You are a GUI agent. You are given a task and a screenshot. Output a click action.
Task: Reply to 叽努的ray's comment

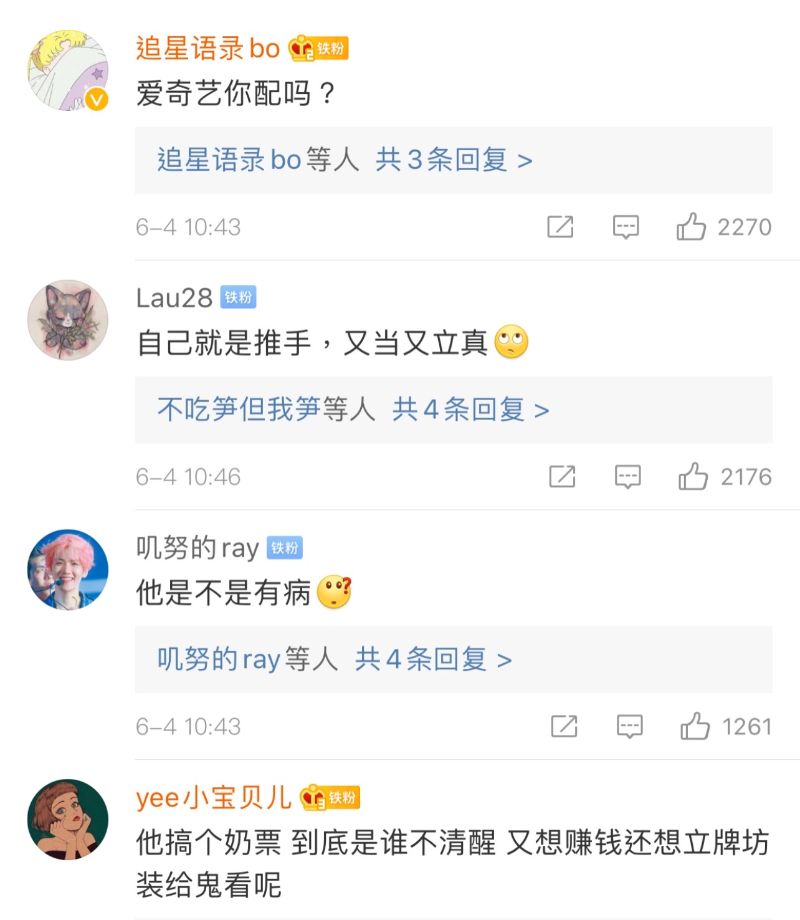629,726
